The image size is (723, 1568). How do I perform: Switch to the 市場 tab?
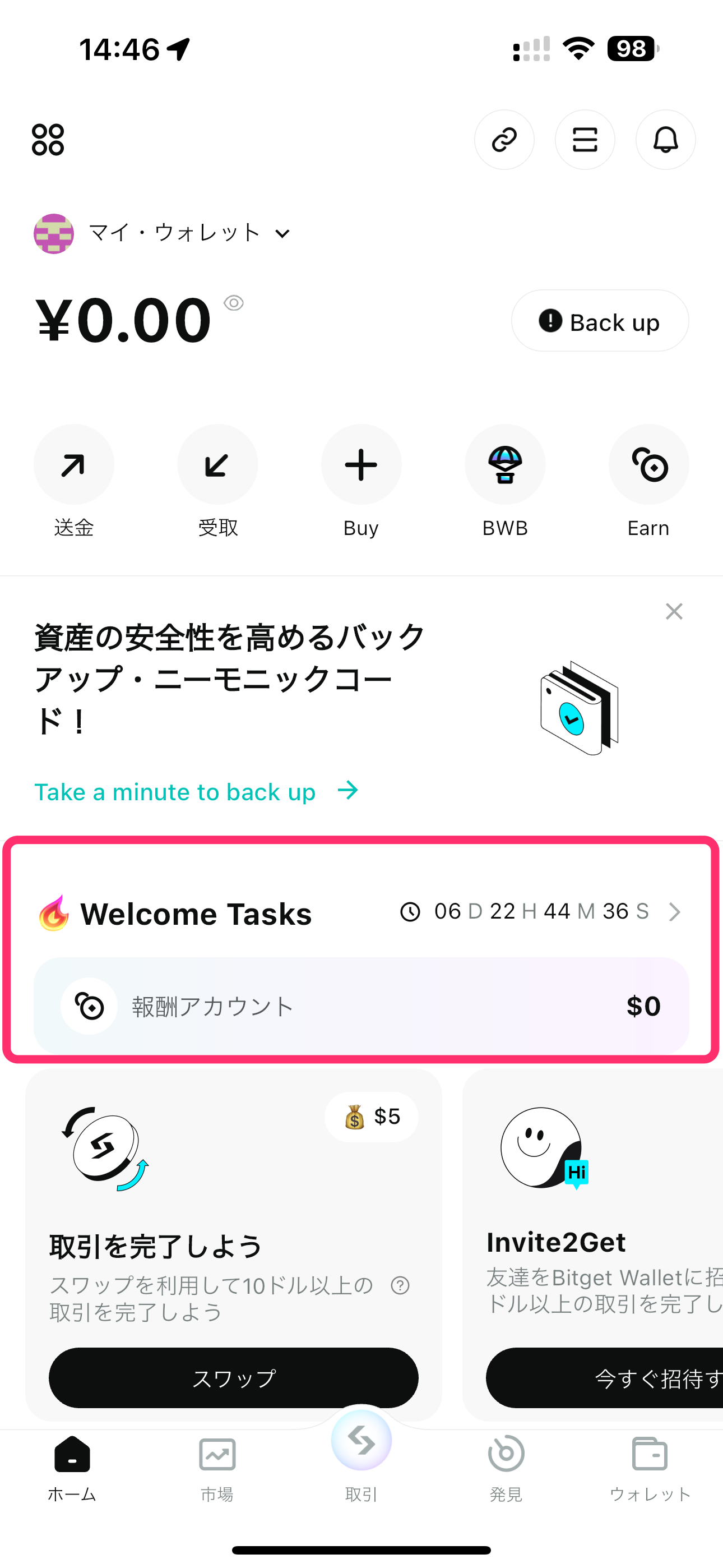coord(217,1467)
